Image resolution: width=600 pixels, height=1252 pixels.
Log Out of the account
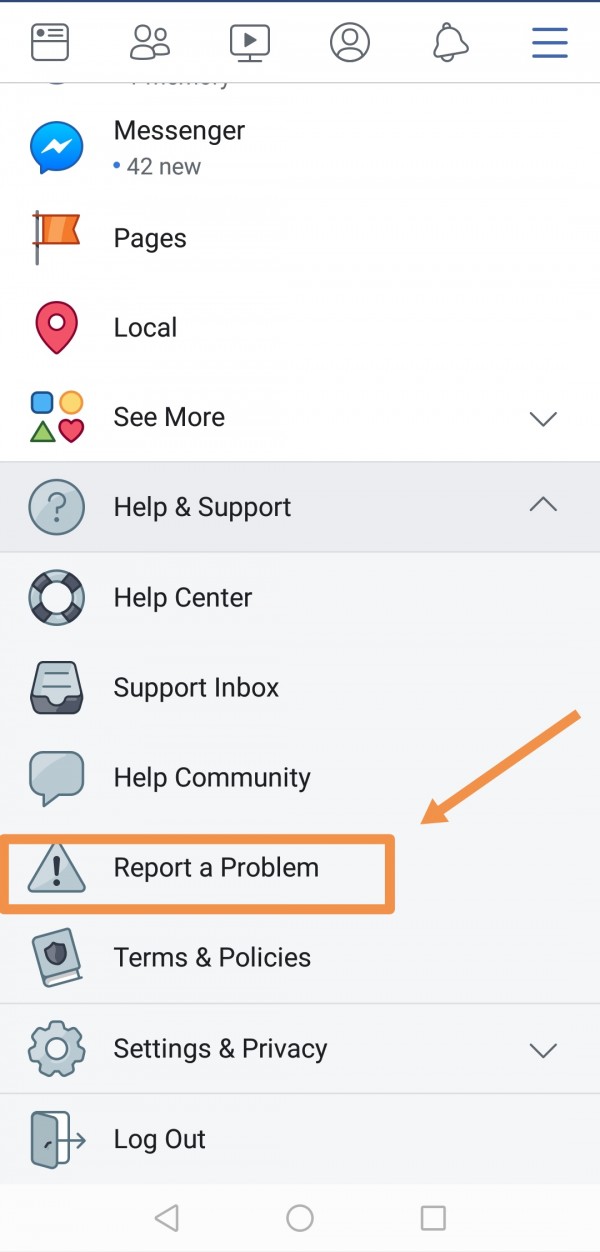(160, 1139)
